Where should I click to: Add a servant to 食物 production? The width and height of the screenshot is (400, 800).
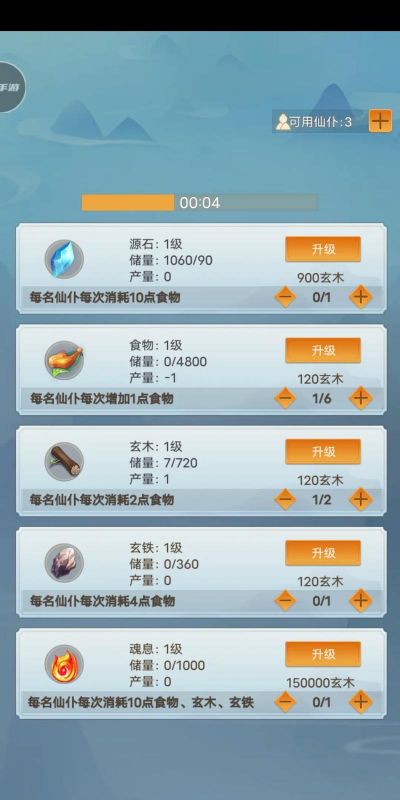pyautogui.click(x=361, y=398)
